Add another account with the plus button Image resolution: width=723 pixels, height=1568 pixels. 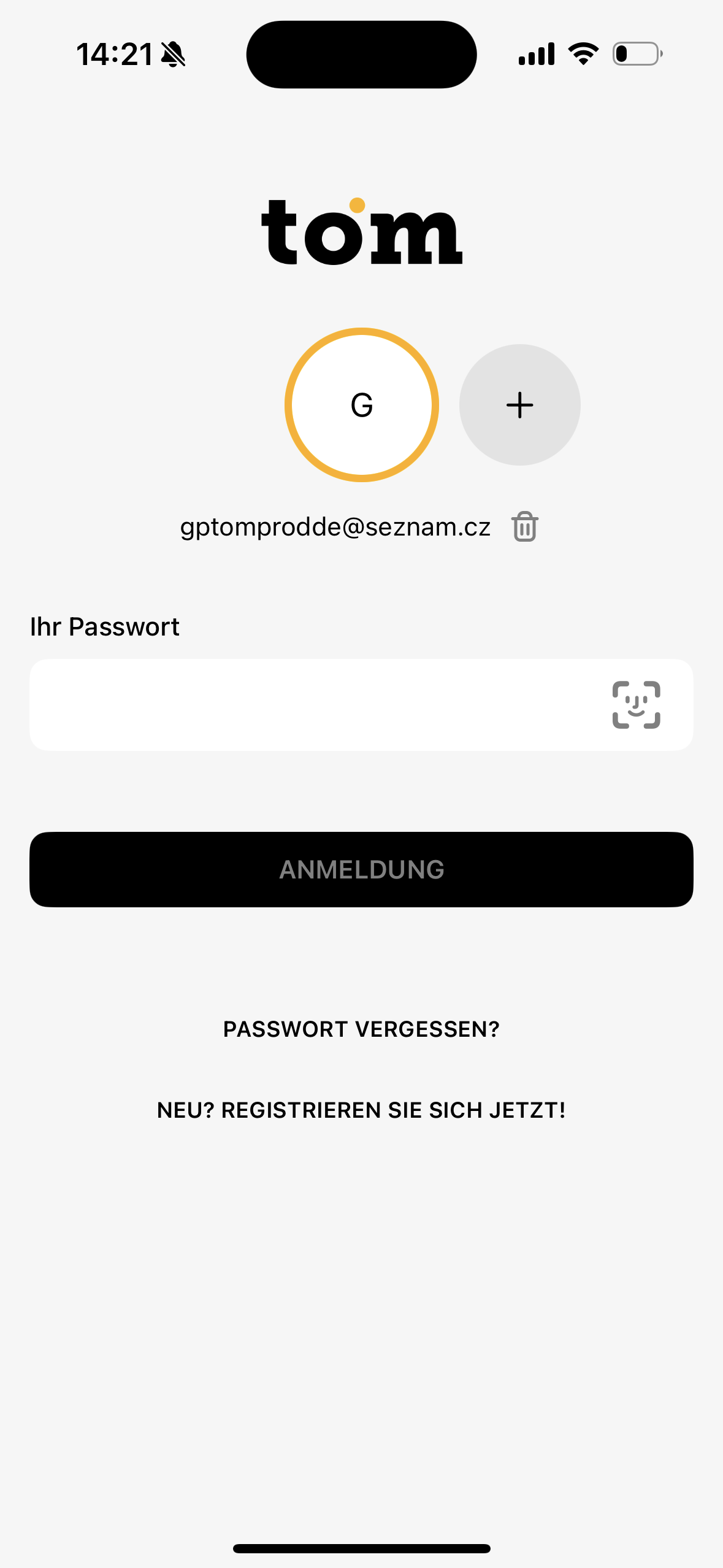coord(519,405)
